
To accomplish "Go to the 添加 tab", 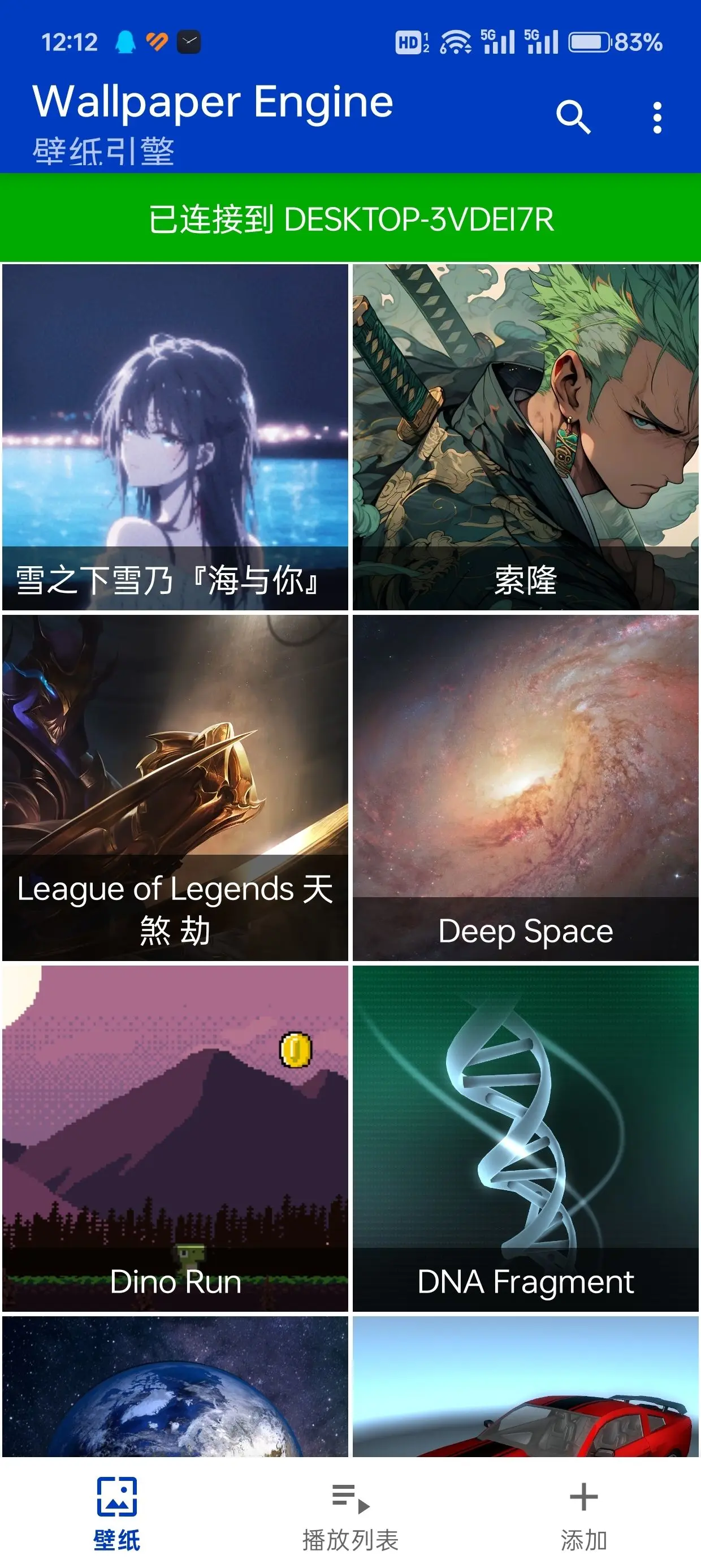I will click(x=583, y=1514).
